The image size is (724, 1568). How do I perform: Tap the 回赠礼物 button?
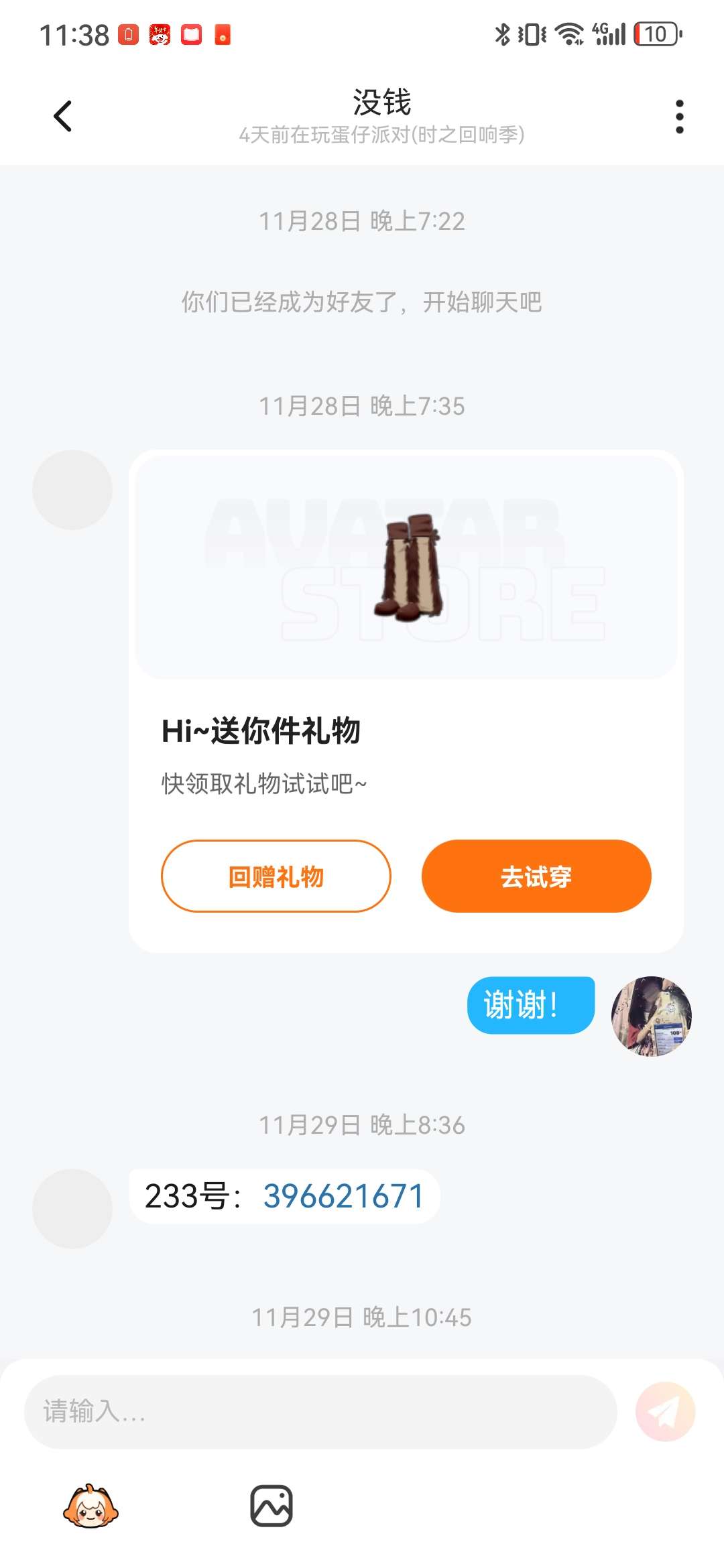click(x=276, y=876)
